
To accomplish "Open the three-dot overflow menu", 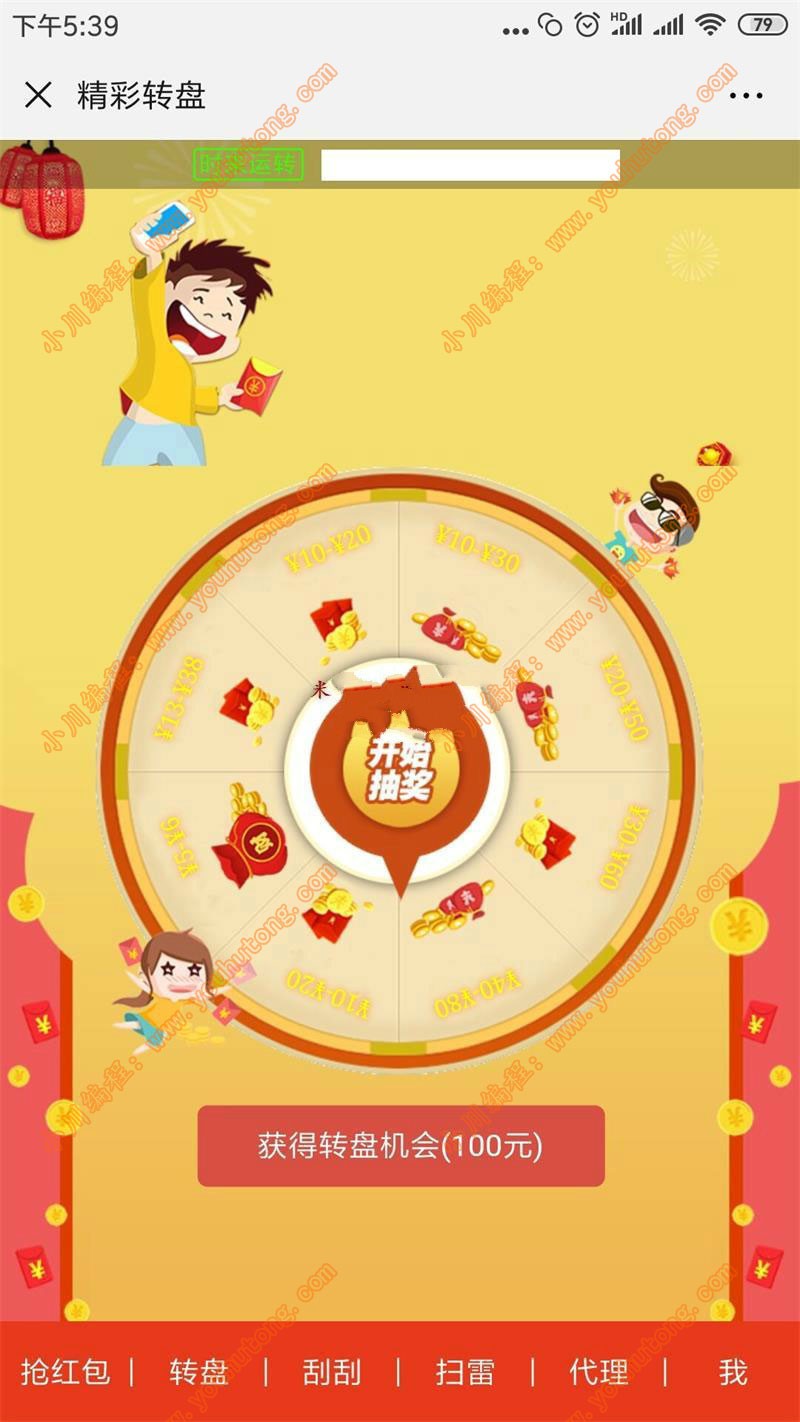I will (746, 96).
